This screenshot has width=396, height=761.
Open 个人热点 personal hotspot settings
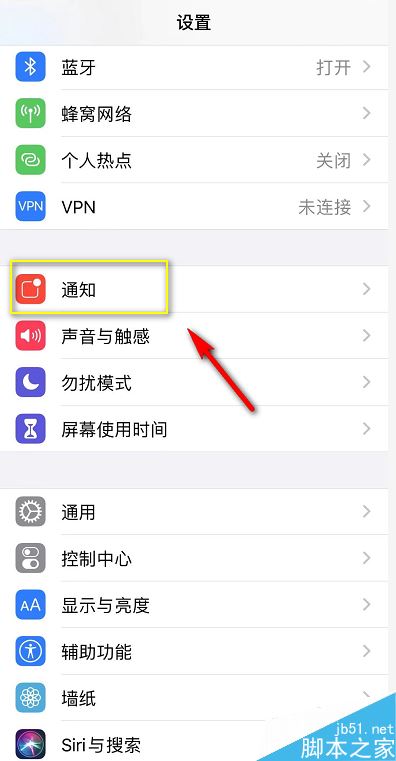tap(194, 160)
